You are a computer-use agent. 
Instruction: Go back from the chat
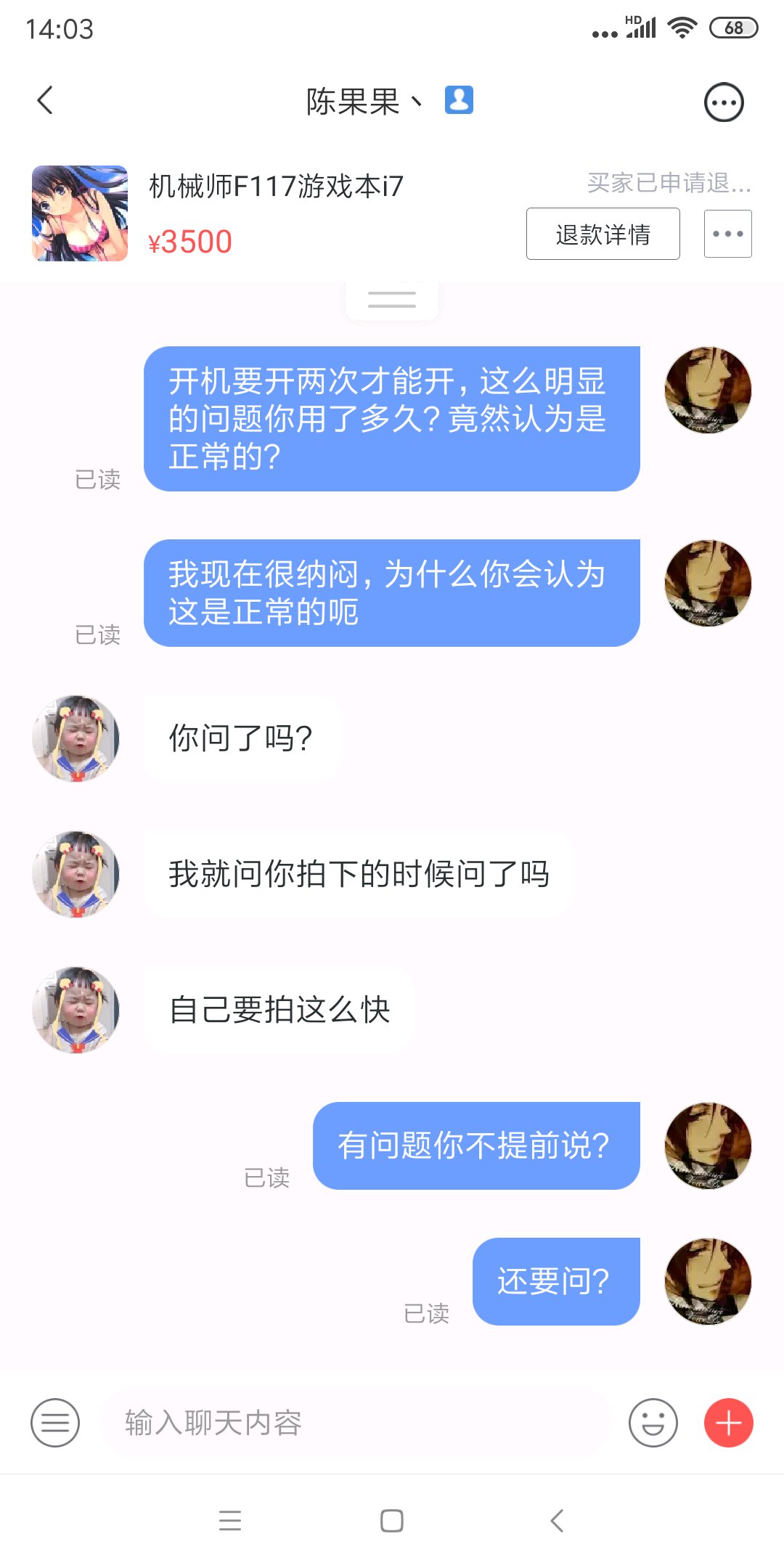pyautogui.click(x=45, y=100)
